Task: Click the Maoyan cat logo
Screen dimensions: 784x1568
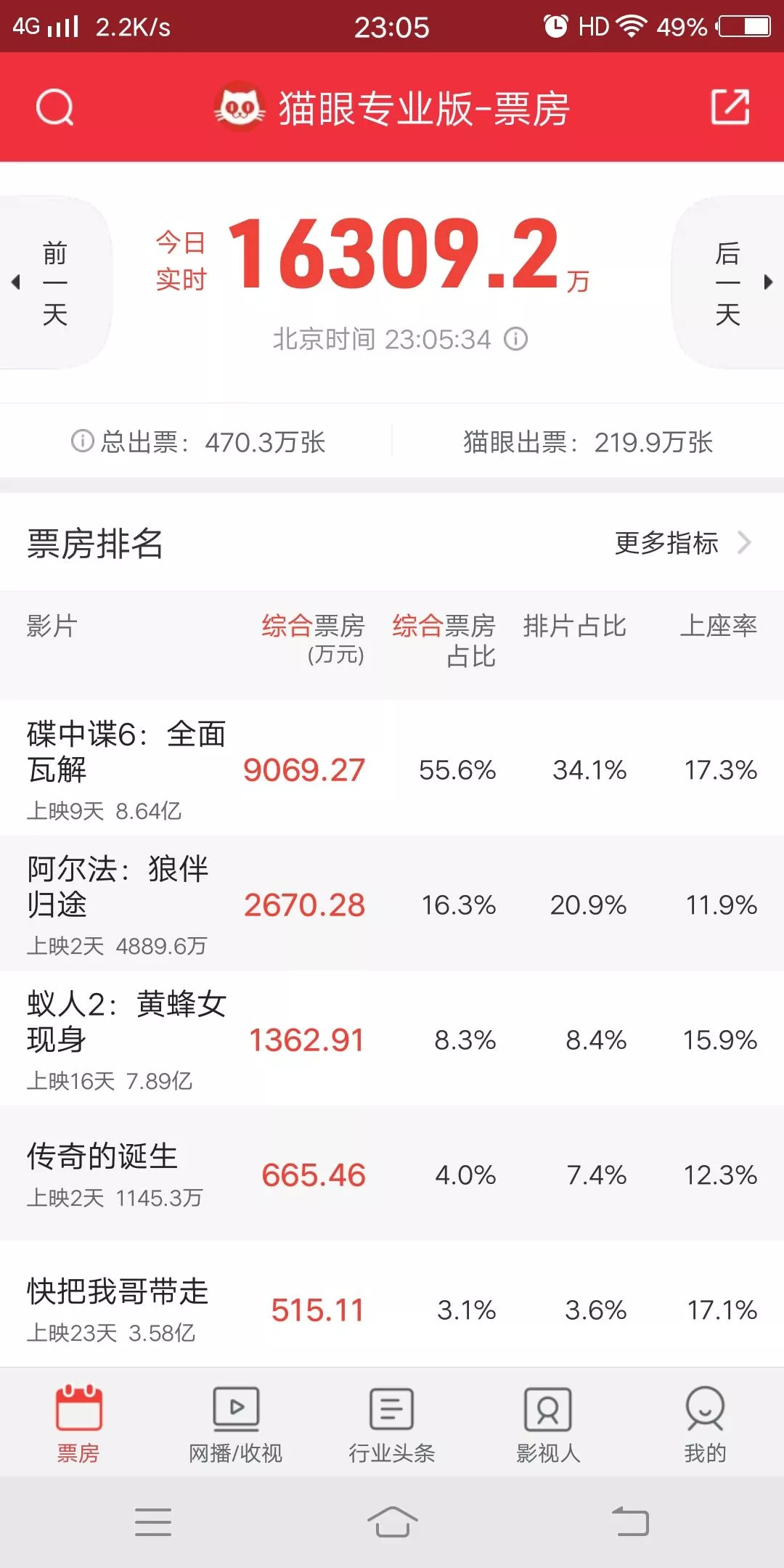Action: 240,107
